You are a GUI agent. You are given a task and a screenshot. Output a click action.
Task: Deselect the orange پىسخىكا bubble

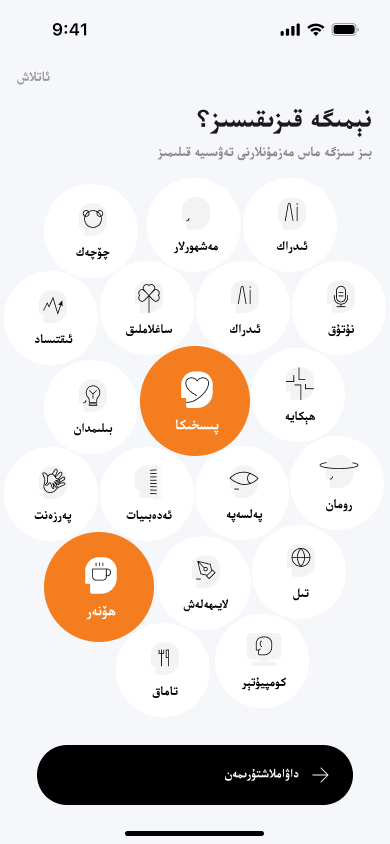[x=195, y=401]
